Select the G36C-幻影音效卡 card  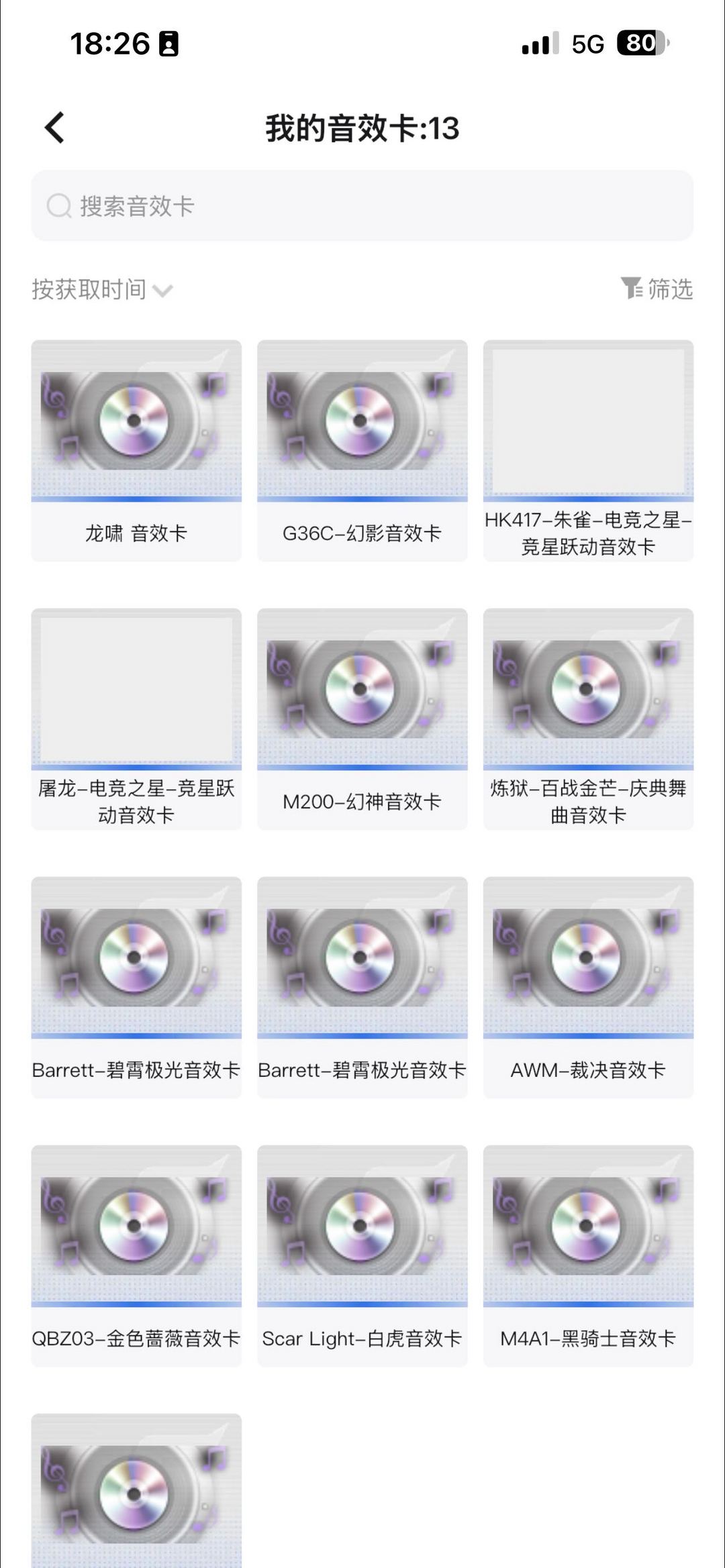click(x=362, y=450)
